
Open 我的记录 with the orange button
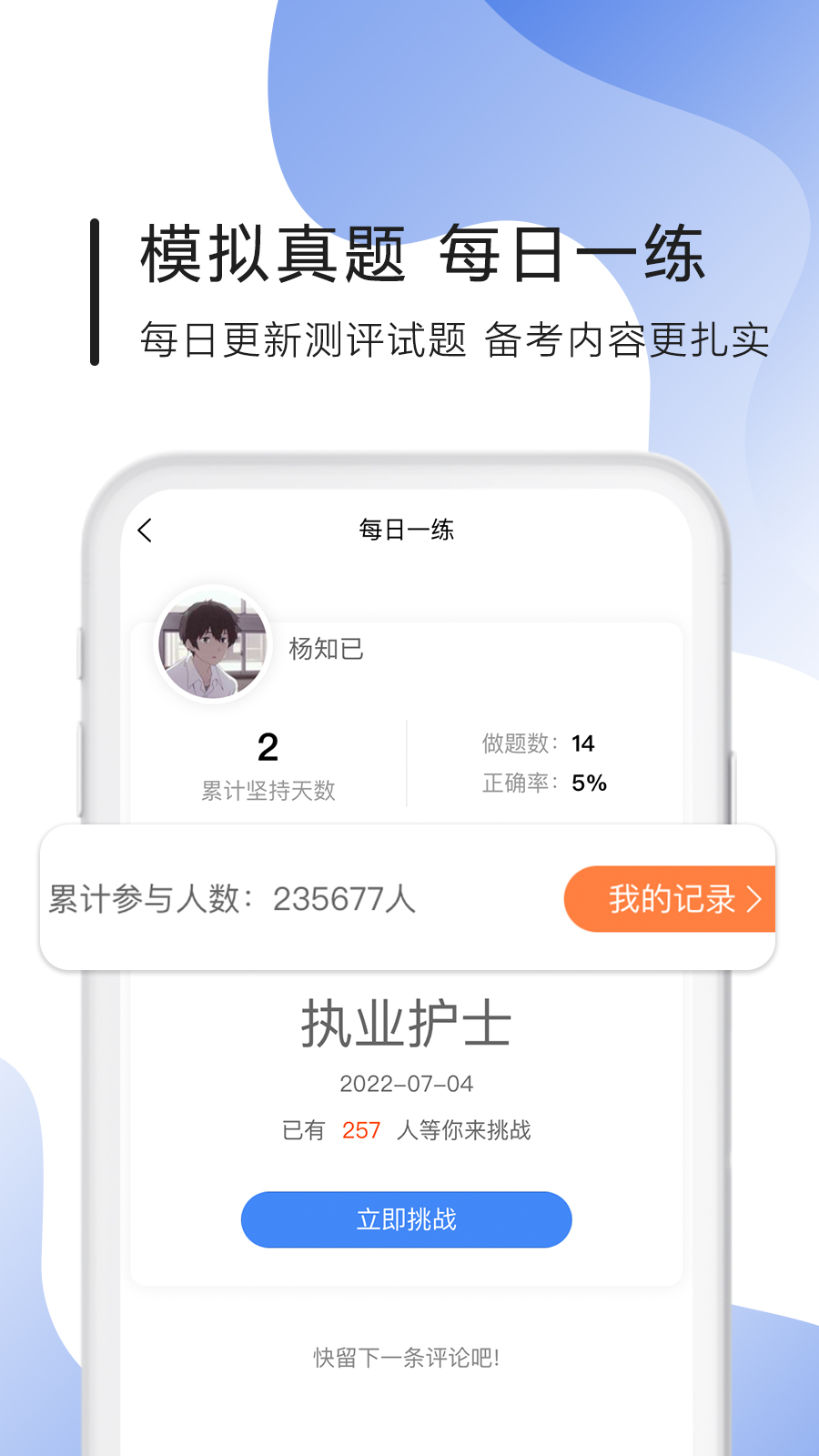(x=675, y=899)
